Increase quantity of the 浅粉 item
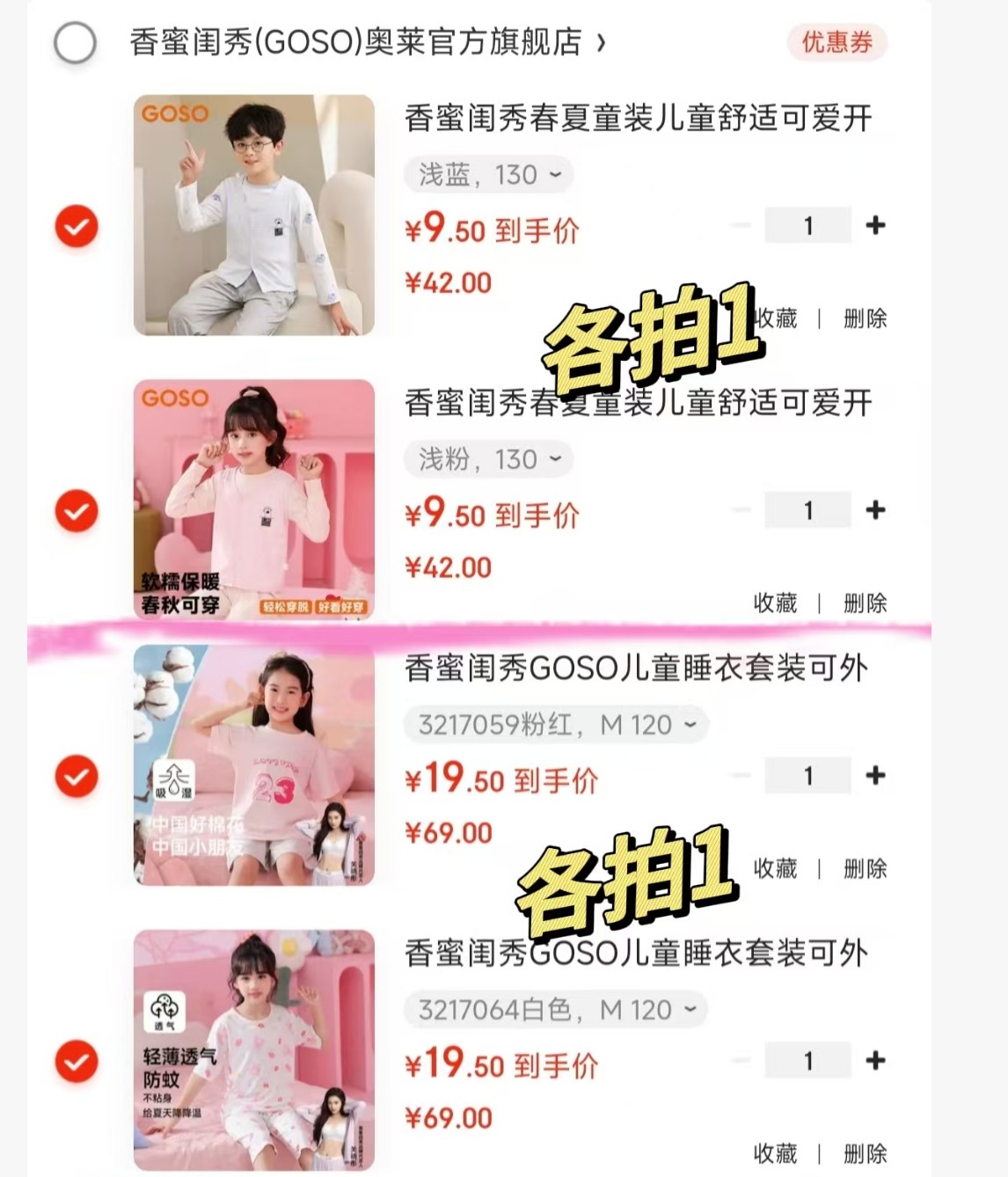 (875, 510)
